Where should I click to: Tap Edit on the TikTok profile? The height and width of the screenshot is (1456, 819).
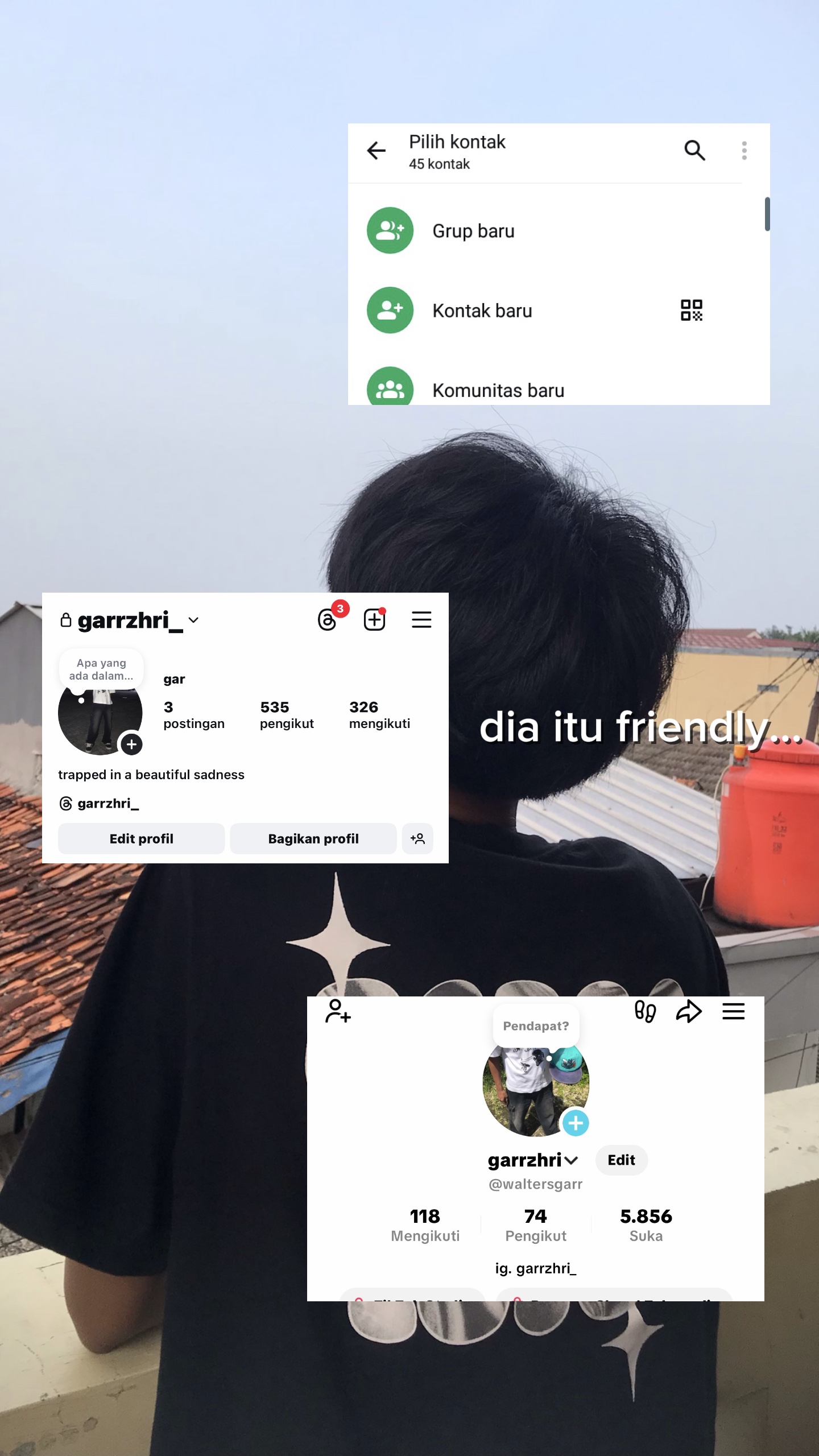(621, 1160)
